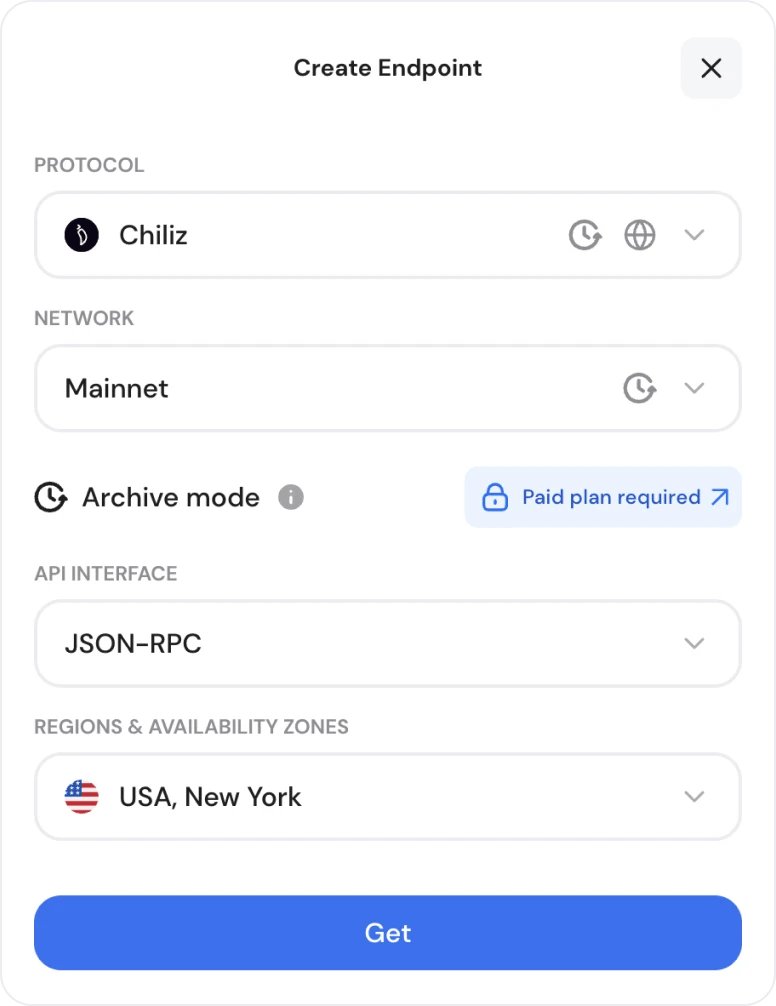Expand the Protocol dropdown
The image size is (776, 1006).
tap(694, 235)
